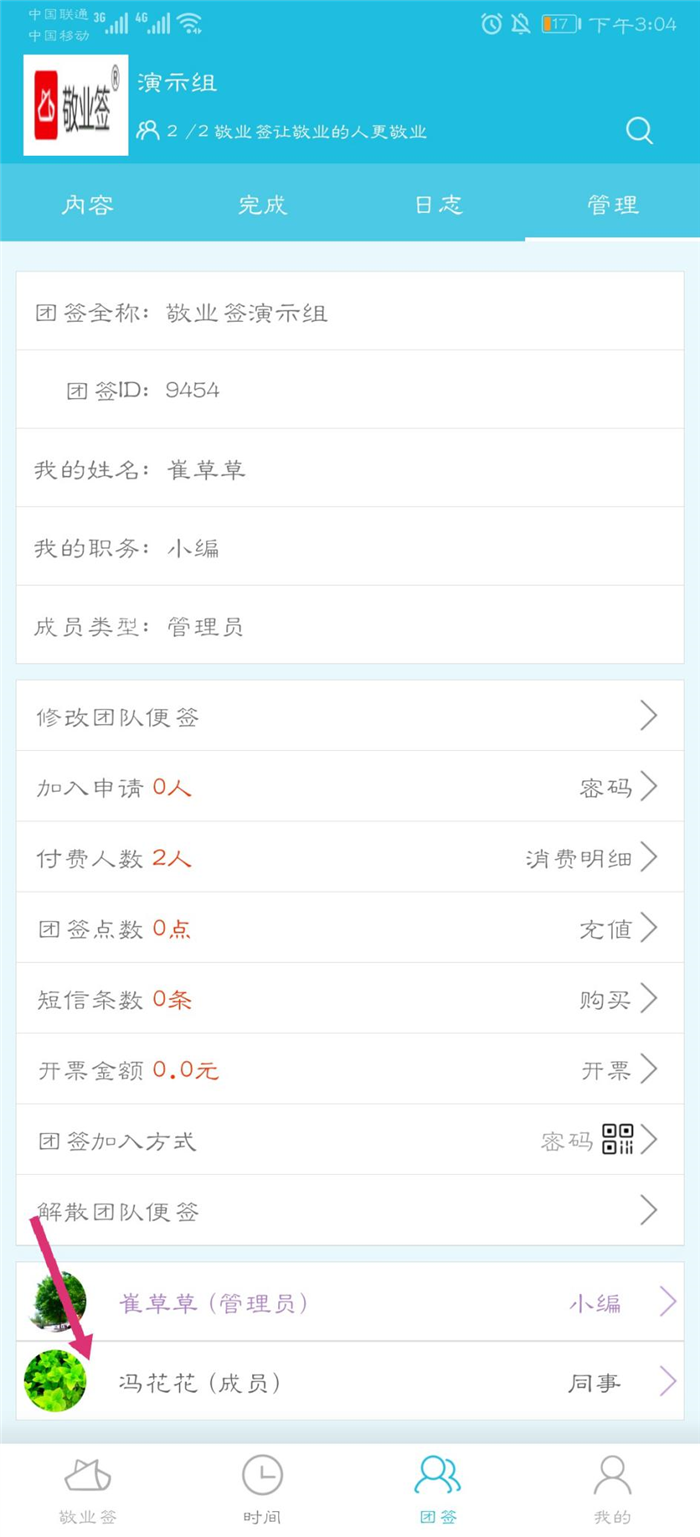
Task: Open 团签点数 充值 row
Action: click(350, 928)
